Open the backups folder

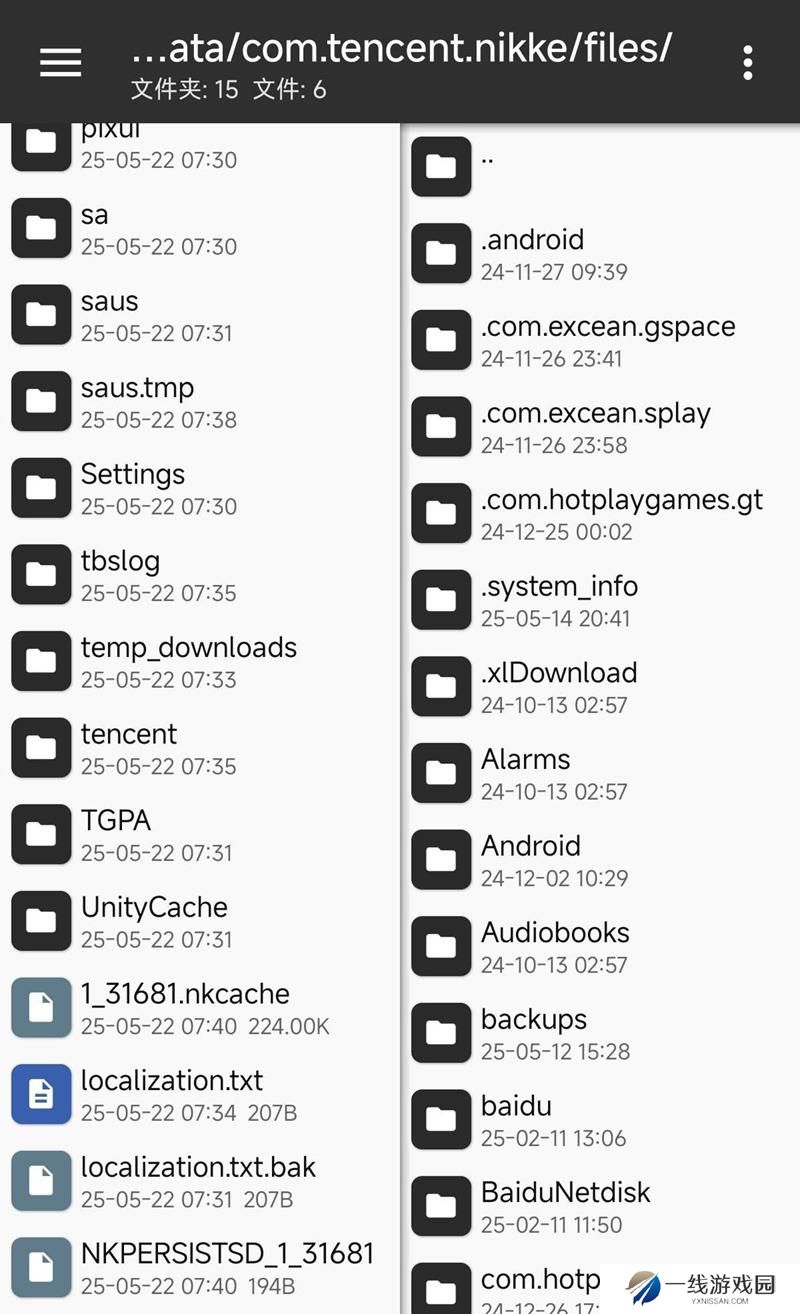coord(600,1033)
